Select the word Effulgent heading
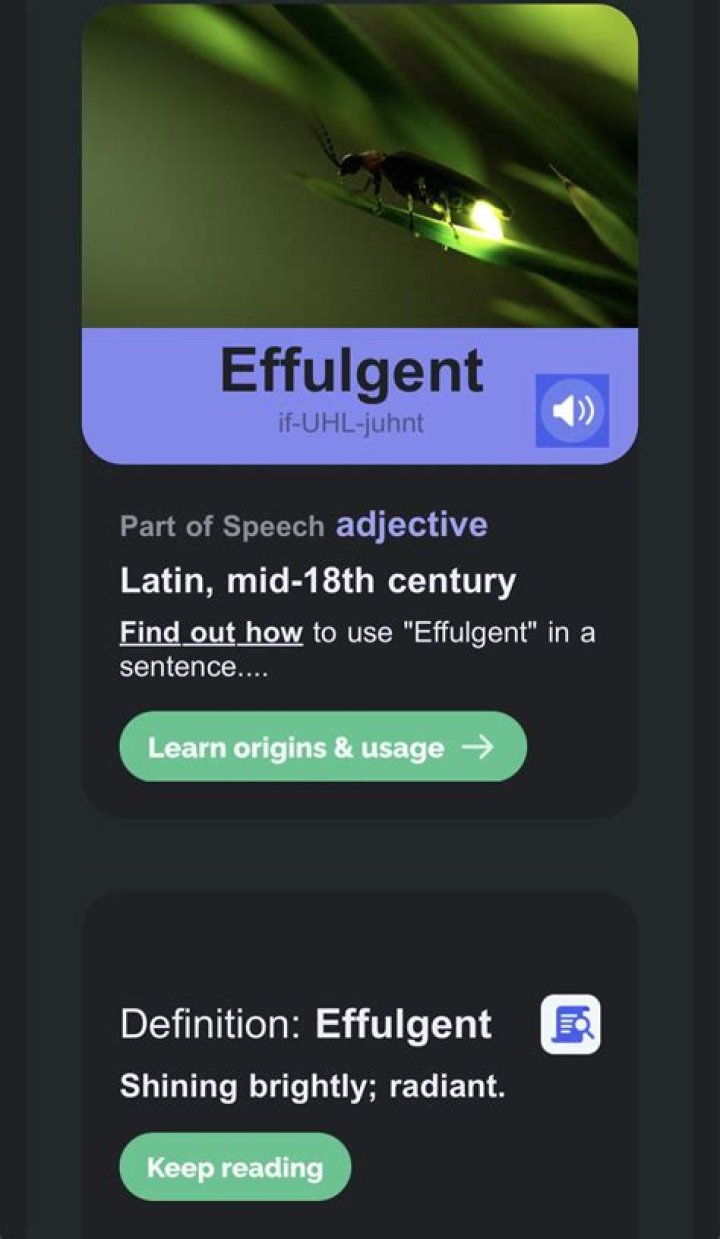 tap(352, 370)
